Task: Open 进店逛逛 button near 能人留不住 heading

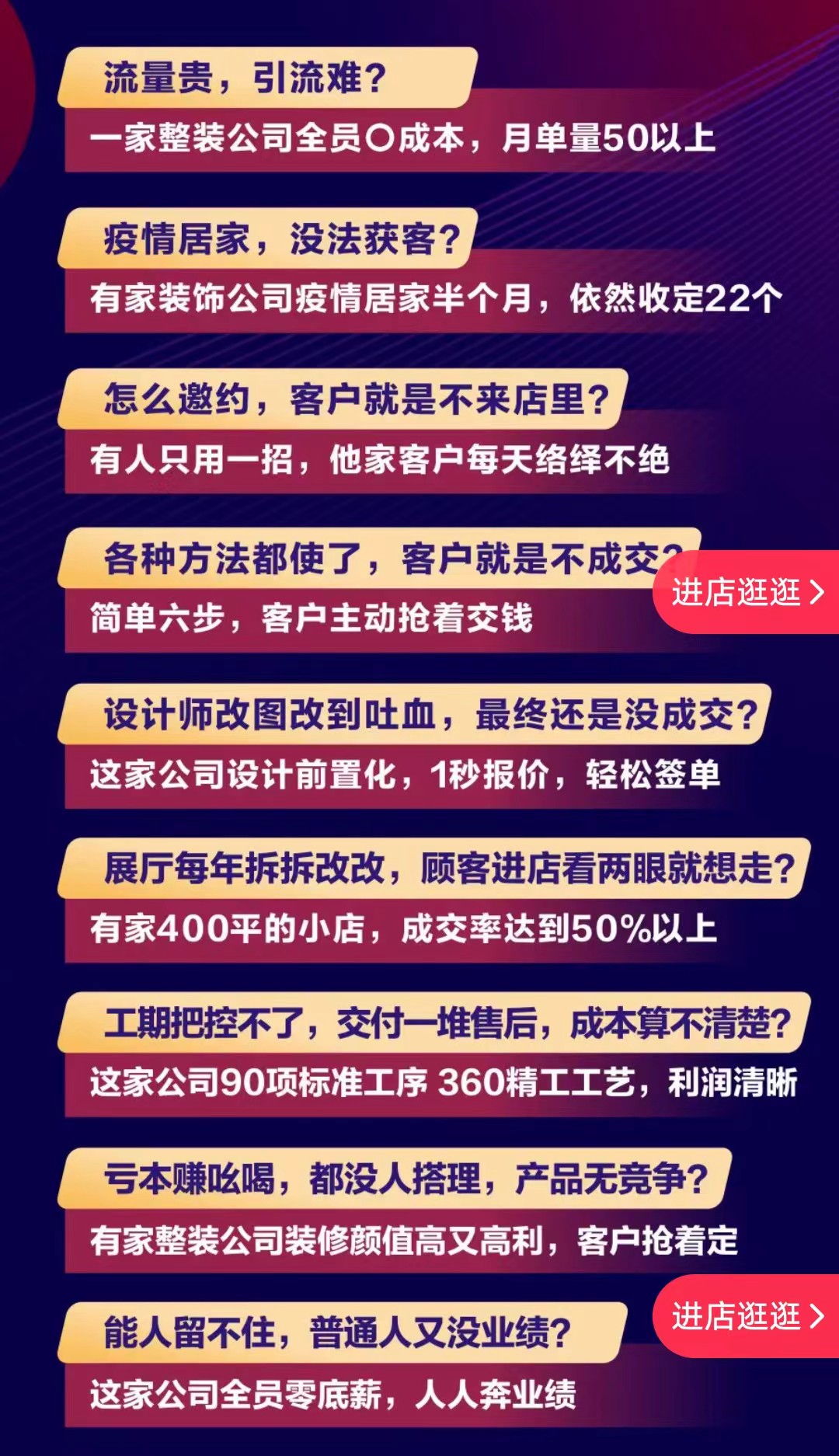Action: 746,1316
